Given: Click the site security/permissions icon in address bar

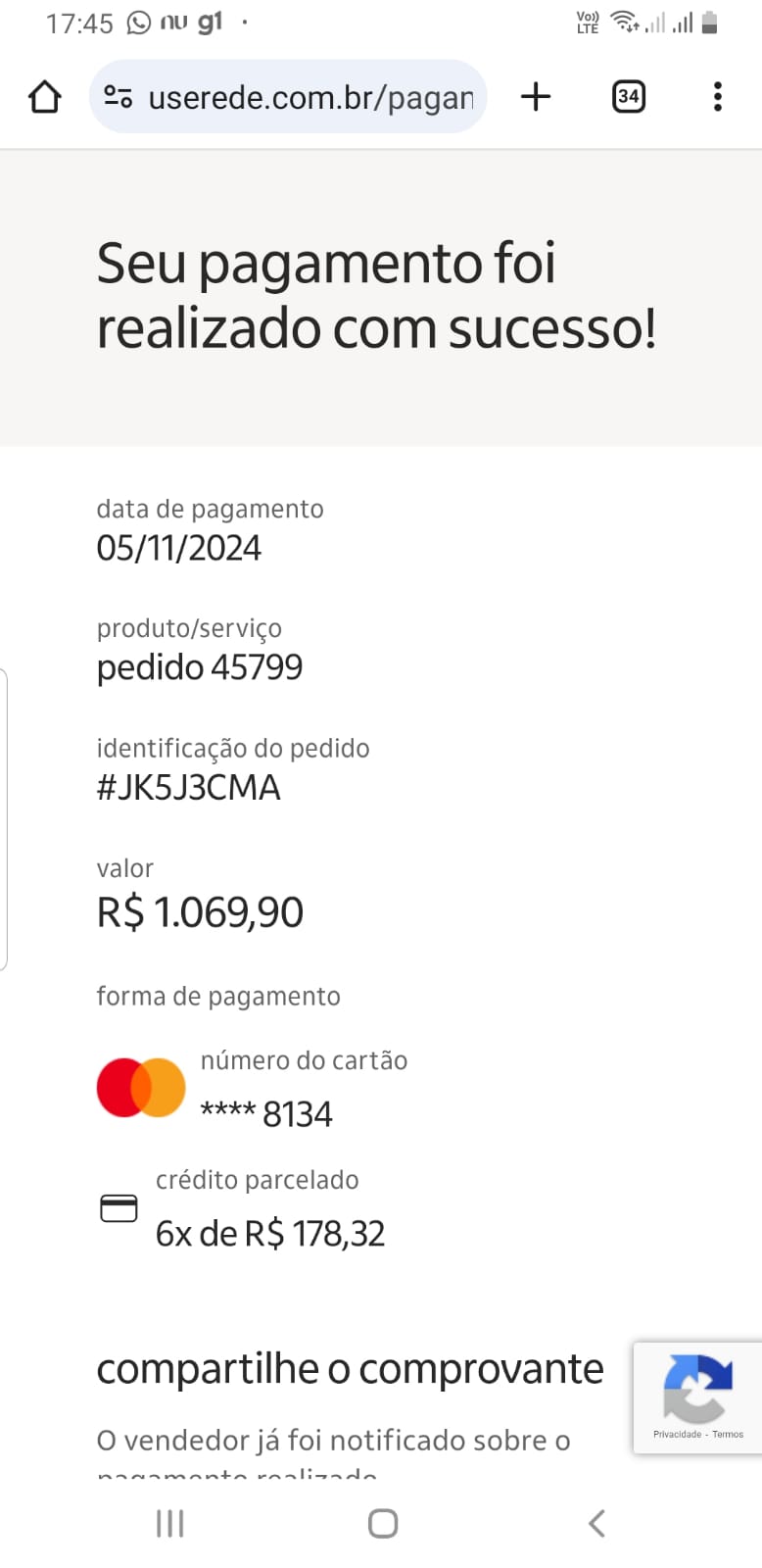Looking at the screenshot, I should [118, 96].
